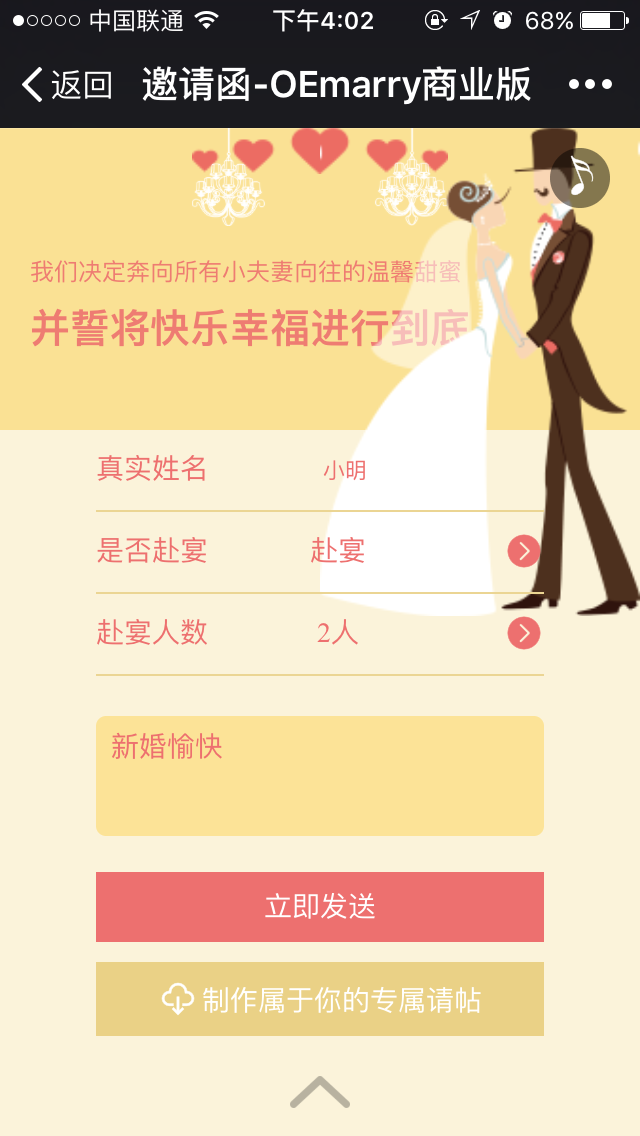The height and width of the screenshot is (1136, 640).
Task: Send the reply with 立即发送
Action: (320, 907)
